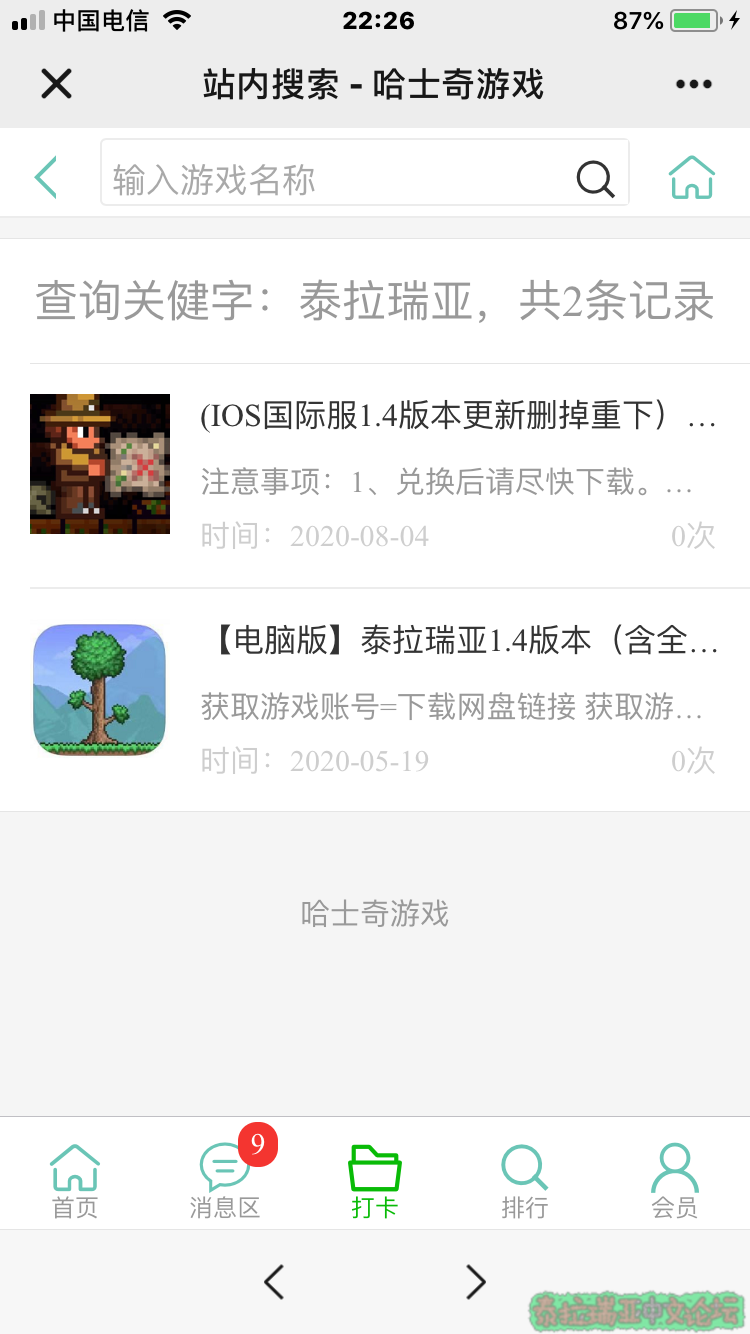Viewport: 750px width, 1334px height.
Task: Open the 会员 tab
Action: tap(675, 1182)
